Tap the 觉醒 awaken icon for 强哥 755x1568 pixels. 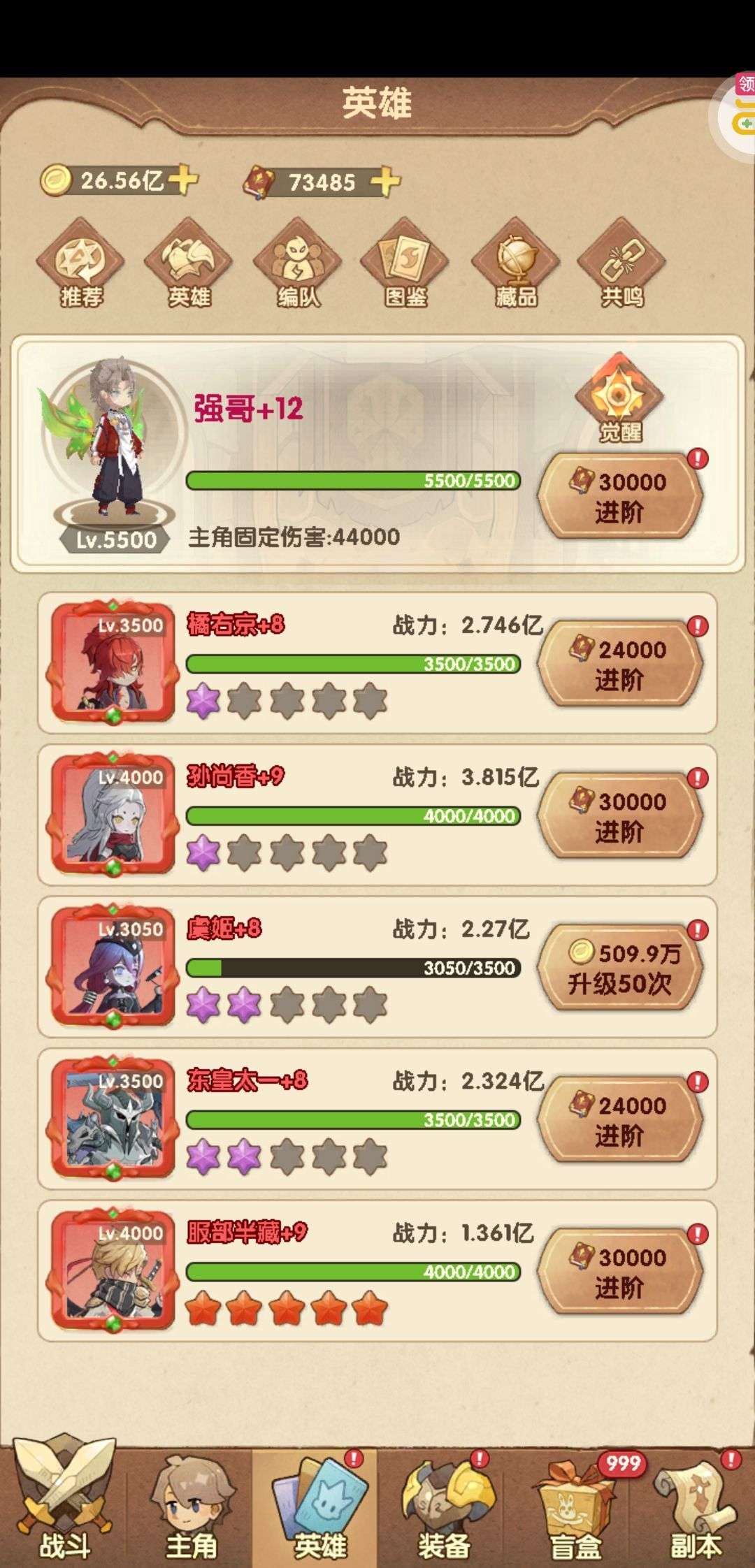[619, 400]
